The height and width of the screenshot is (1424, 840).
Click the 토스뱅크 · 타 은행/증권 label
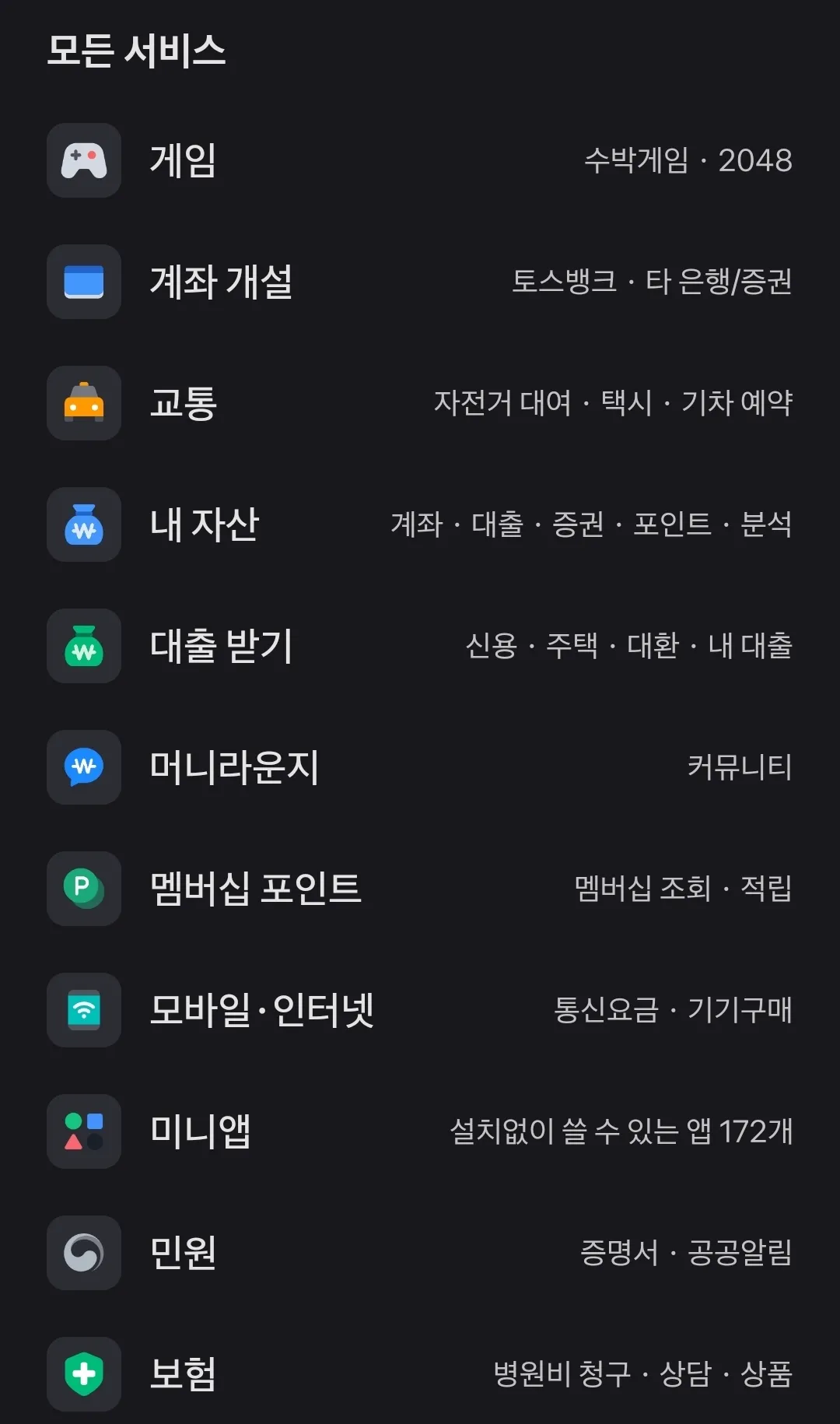click(x=653, y=282)
